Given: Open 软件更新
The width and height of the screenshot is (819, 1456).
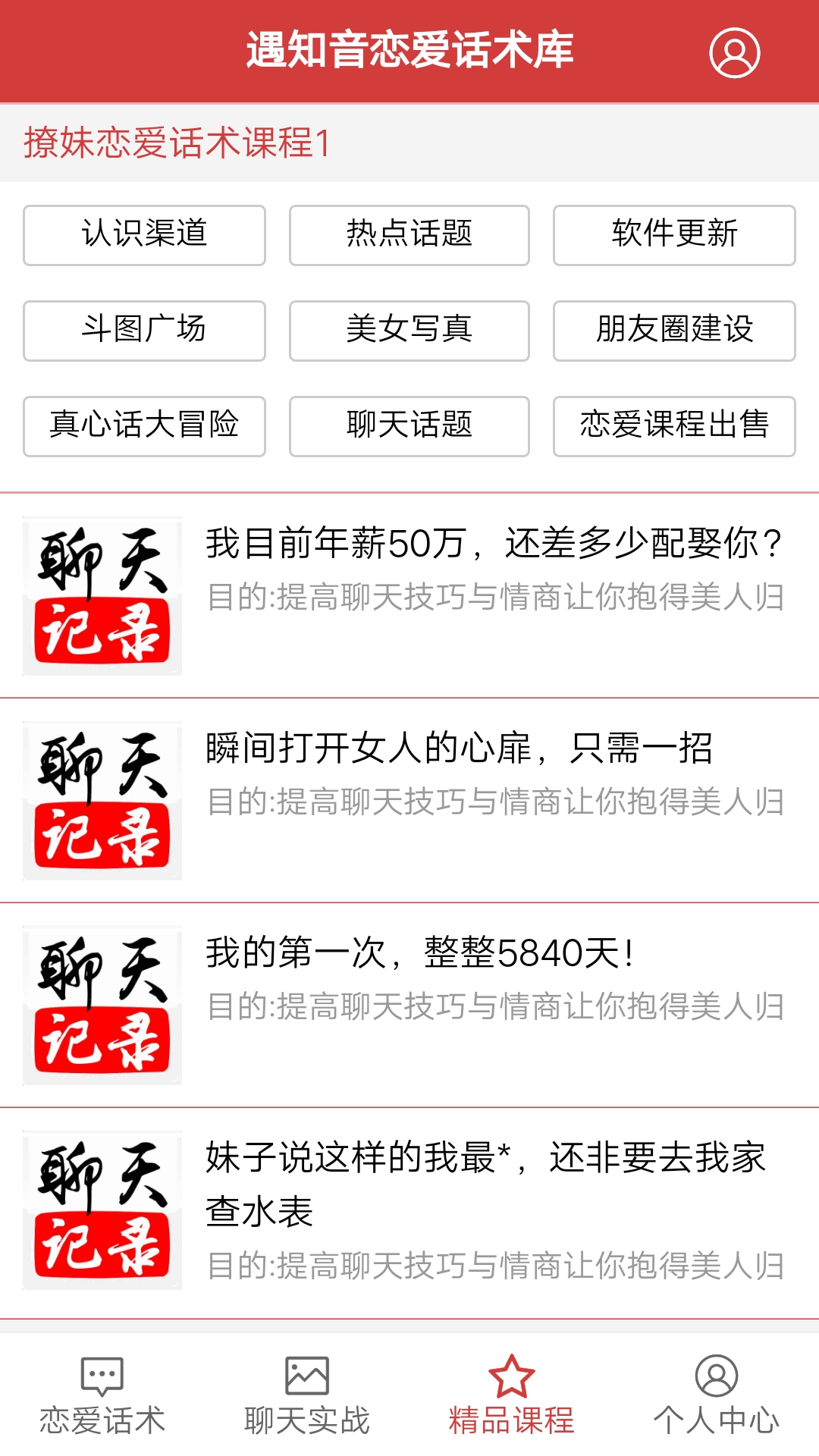Looking at the screenshot, I should click(x=674, y=235).
